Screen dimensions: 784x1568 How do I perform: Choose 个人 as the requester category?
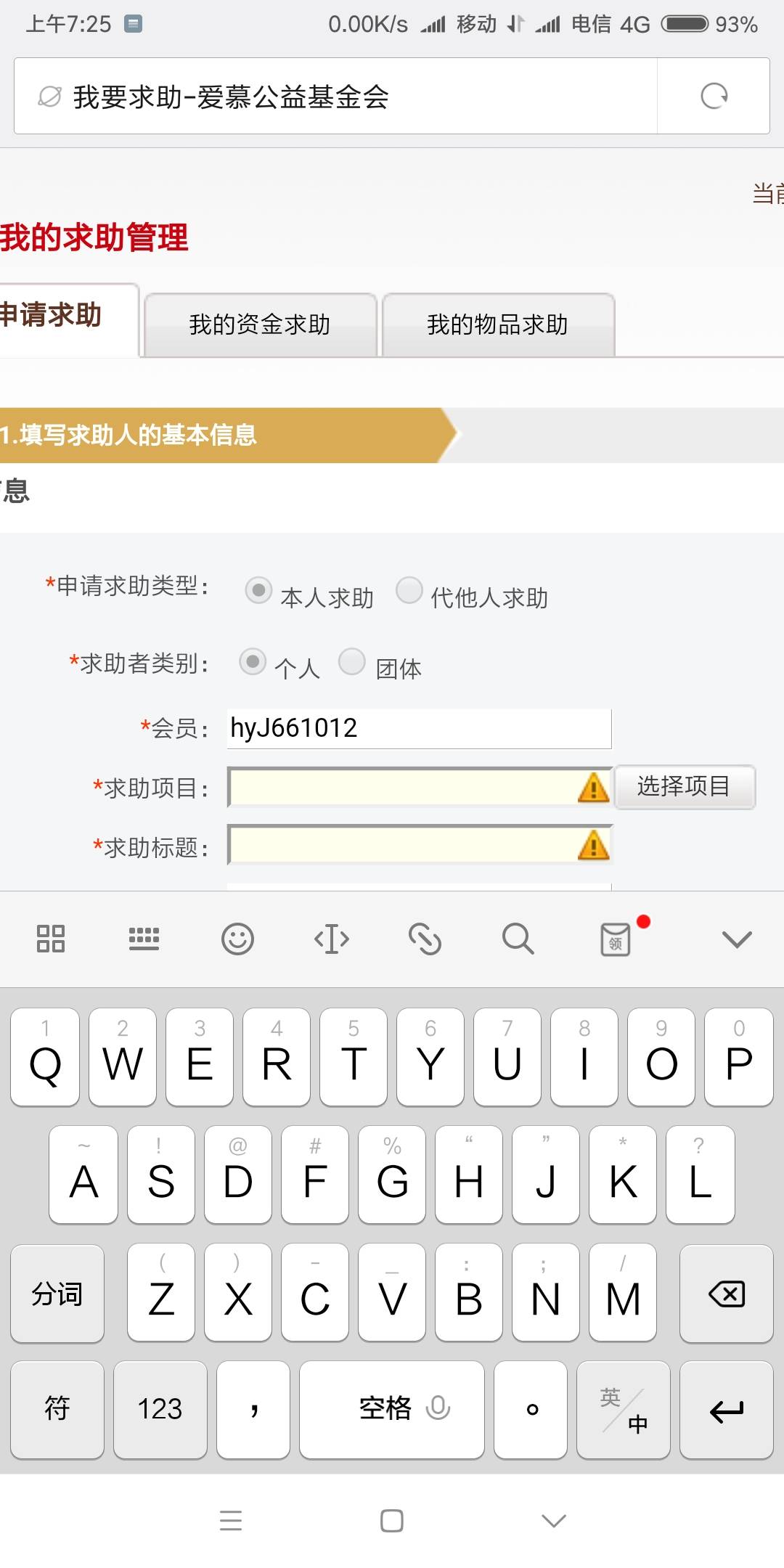[x=253, y=662]
